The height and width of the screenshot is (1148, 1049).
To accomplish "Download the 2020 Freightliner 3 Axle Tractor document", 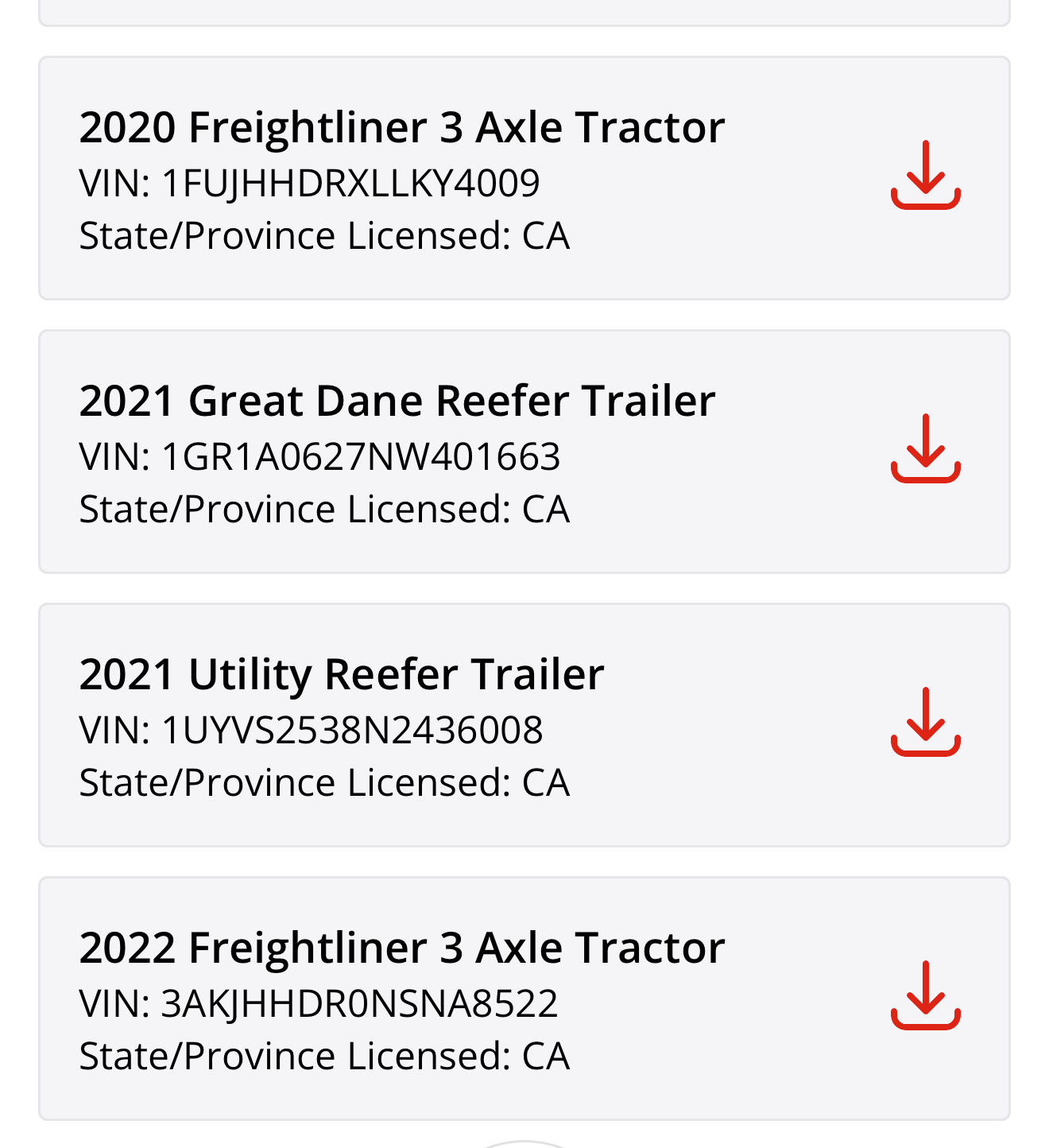I will click(926, 176).
